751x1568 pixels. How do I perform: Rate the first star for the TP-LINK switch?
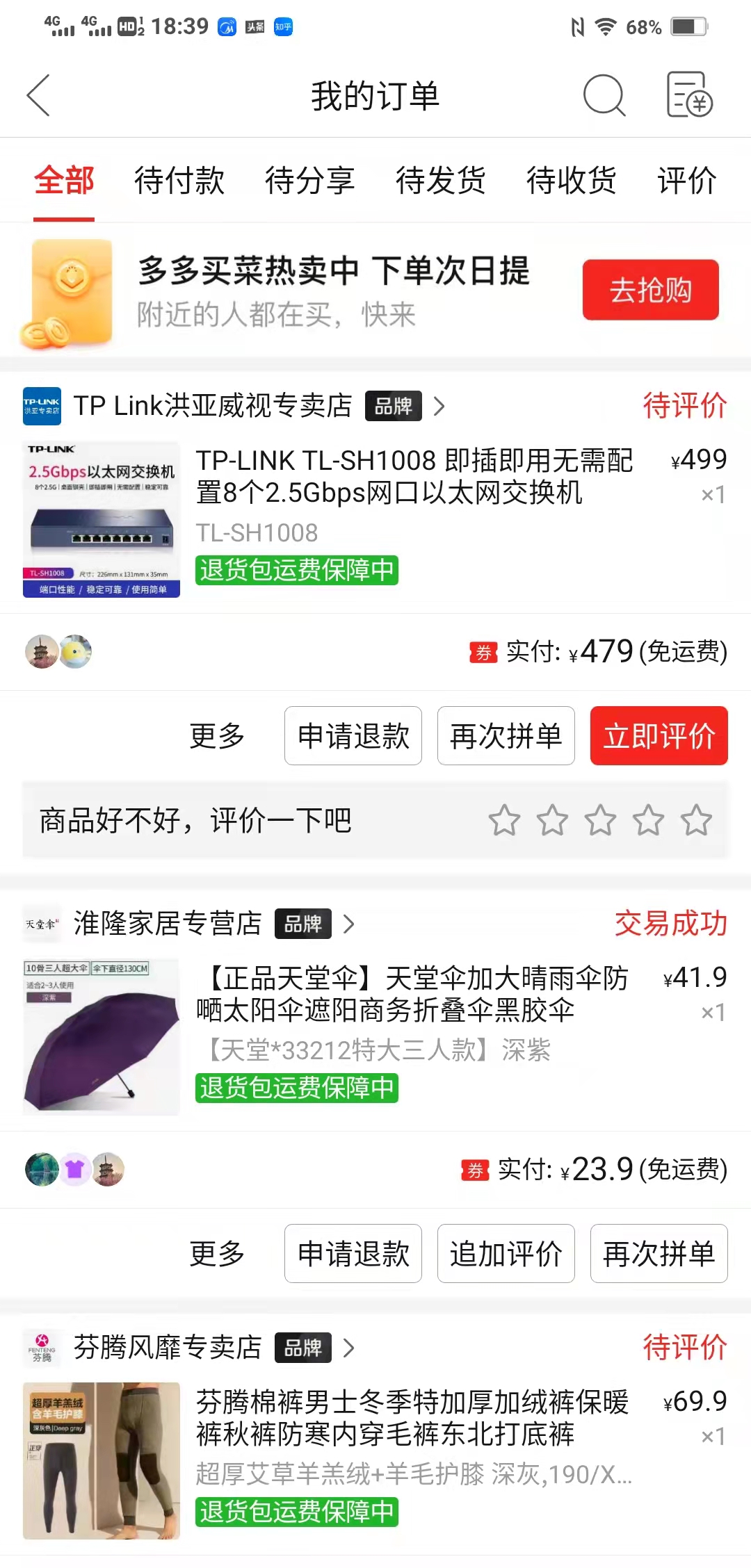(x=506, y=821)
